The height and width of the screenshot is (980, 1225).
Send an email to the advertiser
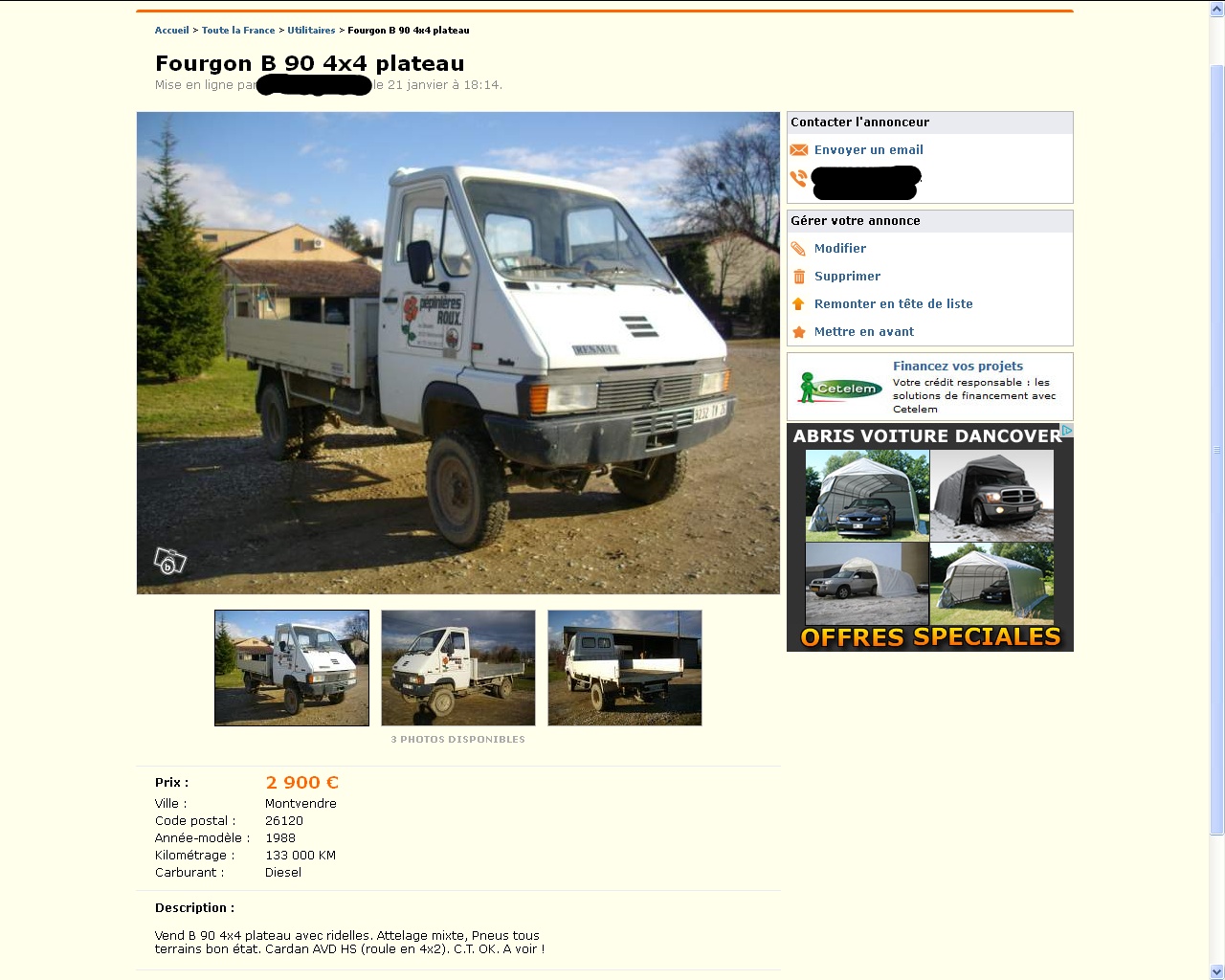(x=868, y=150)
